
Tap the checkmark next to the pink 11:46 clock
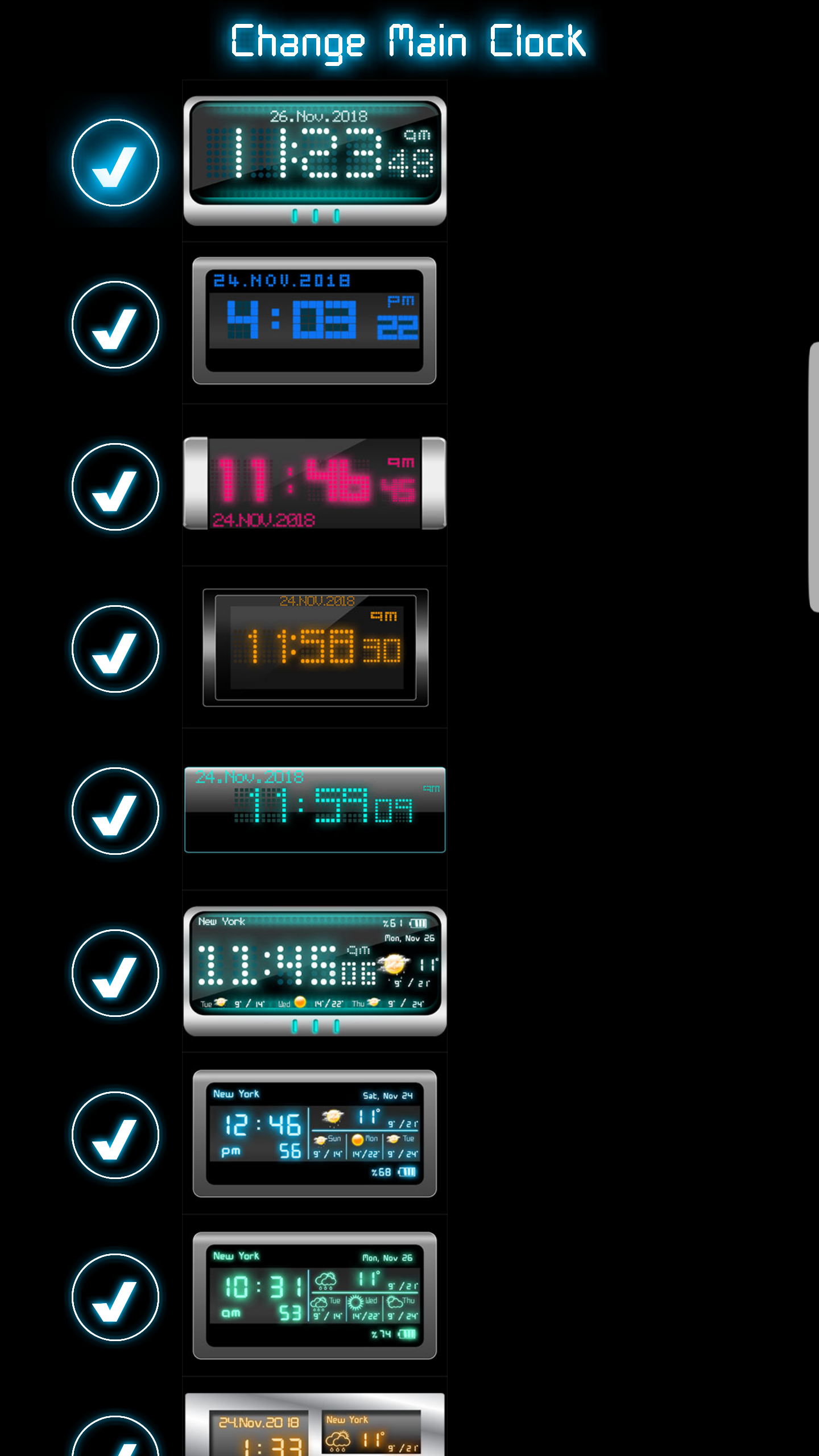click(115, 487)
